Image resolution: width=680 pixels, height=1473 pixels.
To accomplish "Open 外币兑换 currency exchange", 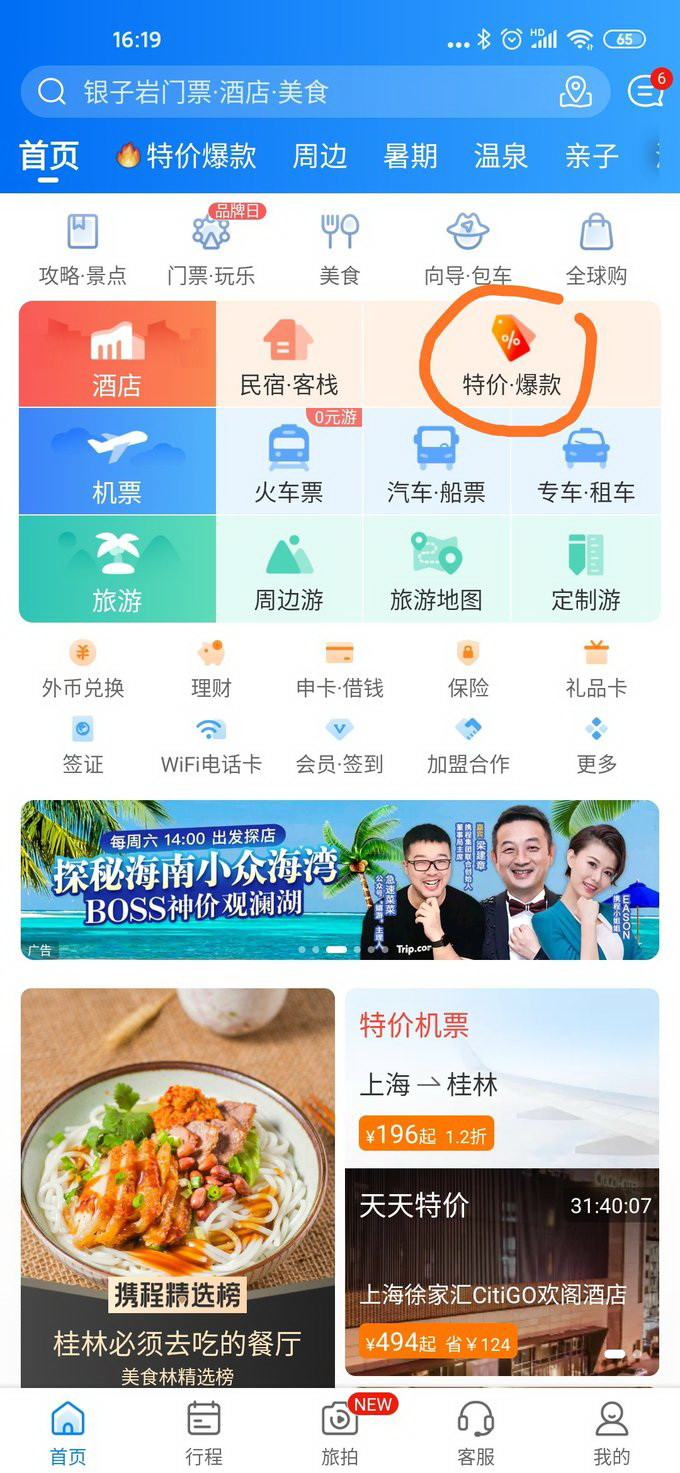I will click(x=83, y=669).
